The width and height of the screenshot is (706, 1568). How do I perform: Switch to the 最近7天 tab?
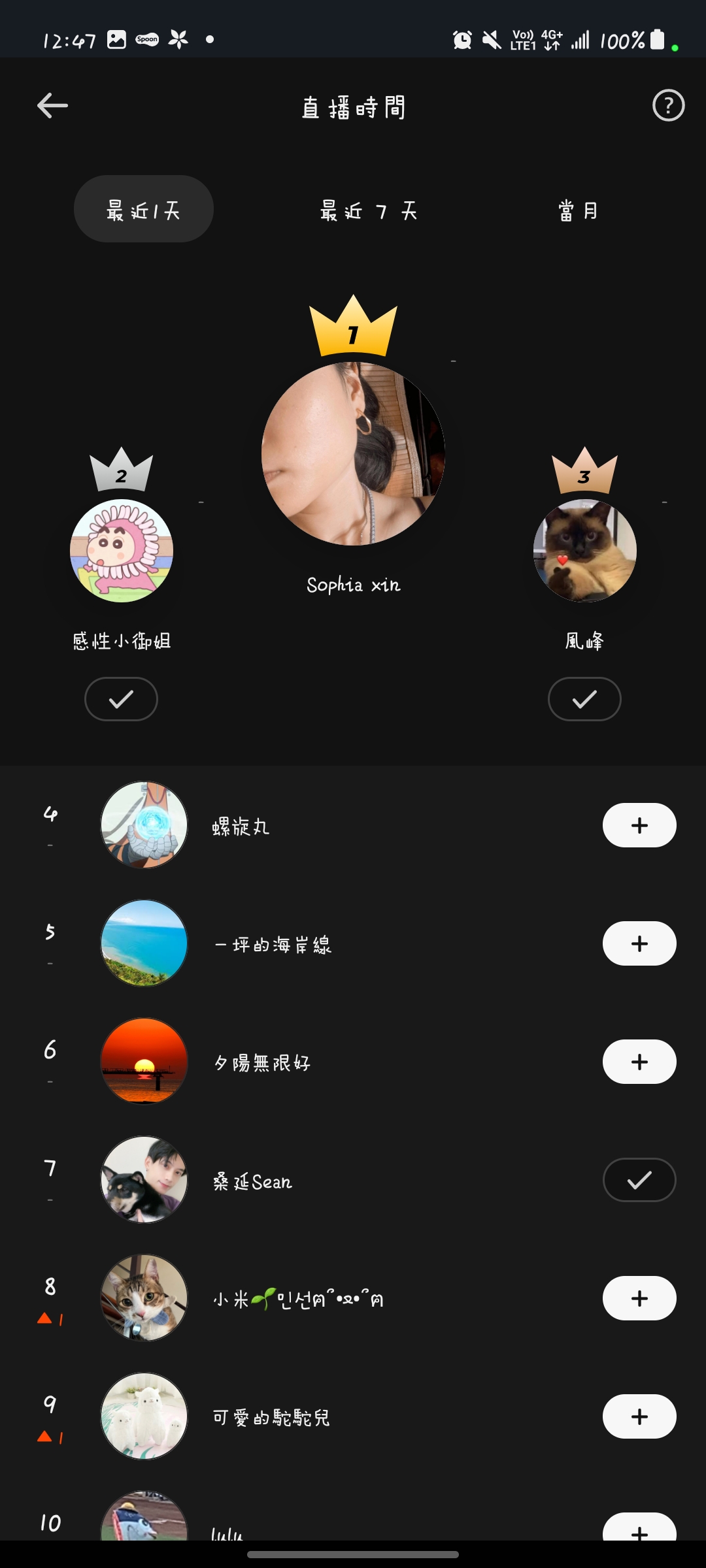tap(369, 210)
